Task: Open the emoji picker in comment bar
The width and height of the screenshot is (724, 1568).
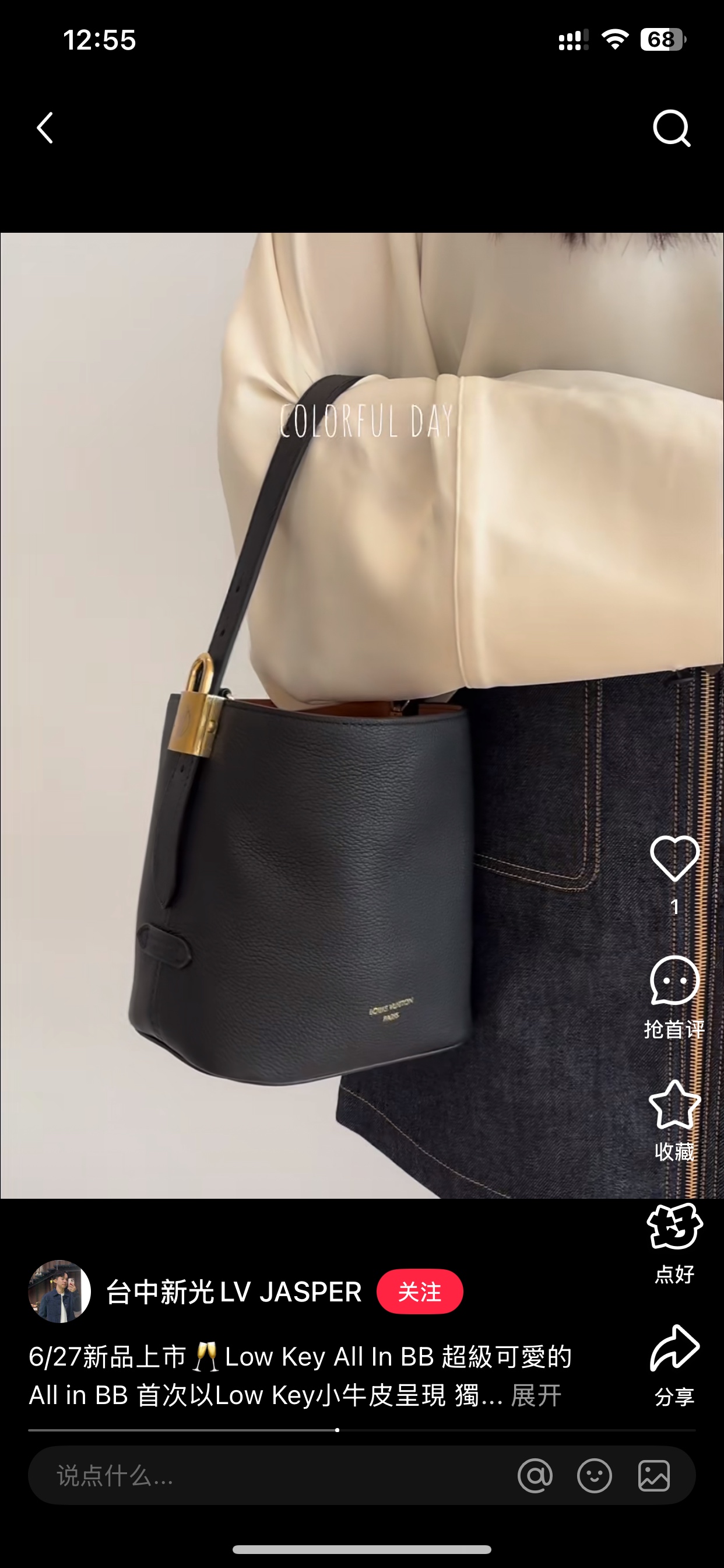Action: [x=594, y=1476]
